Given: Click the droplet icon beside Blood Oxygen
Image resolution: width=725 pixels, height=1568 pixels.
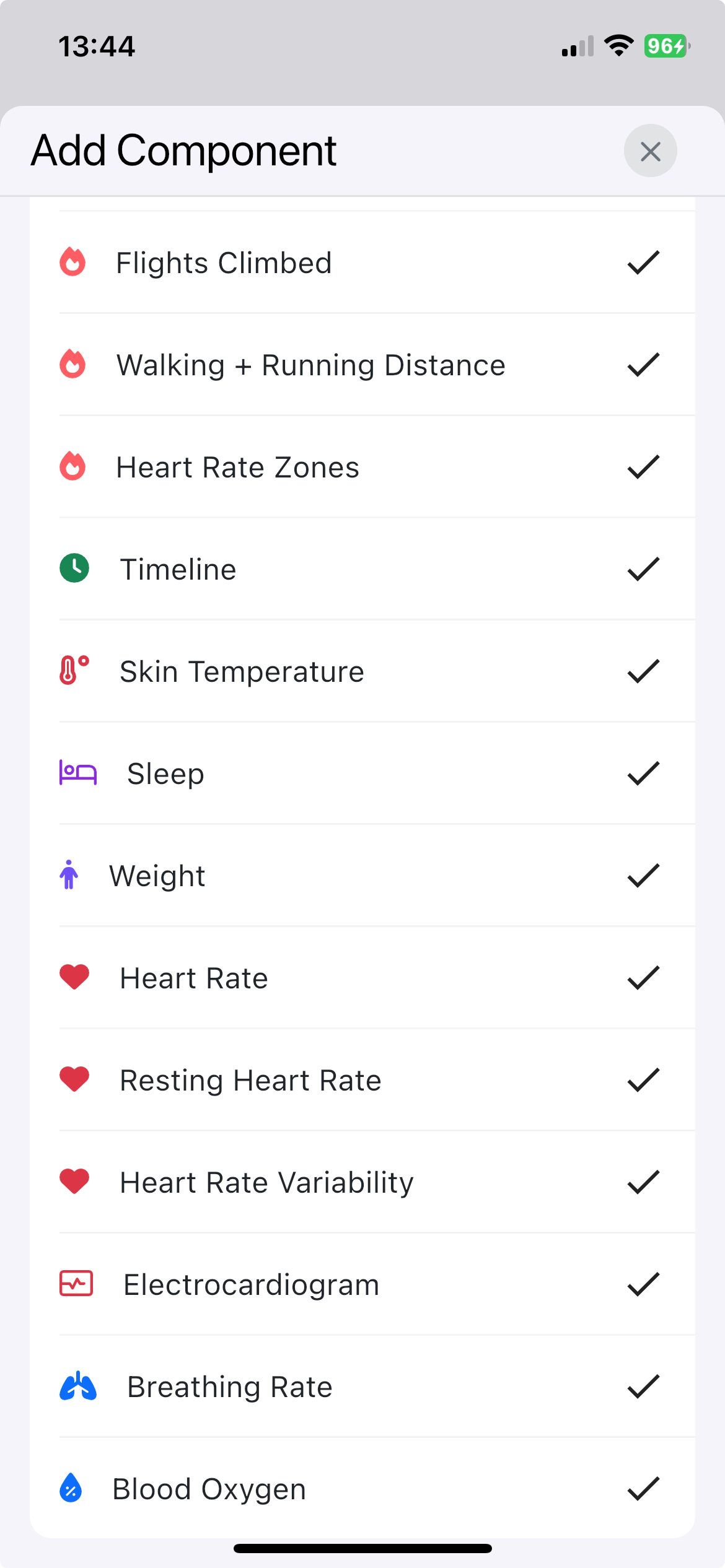Looking at the screenshot, I should coord(70,1488).
